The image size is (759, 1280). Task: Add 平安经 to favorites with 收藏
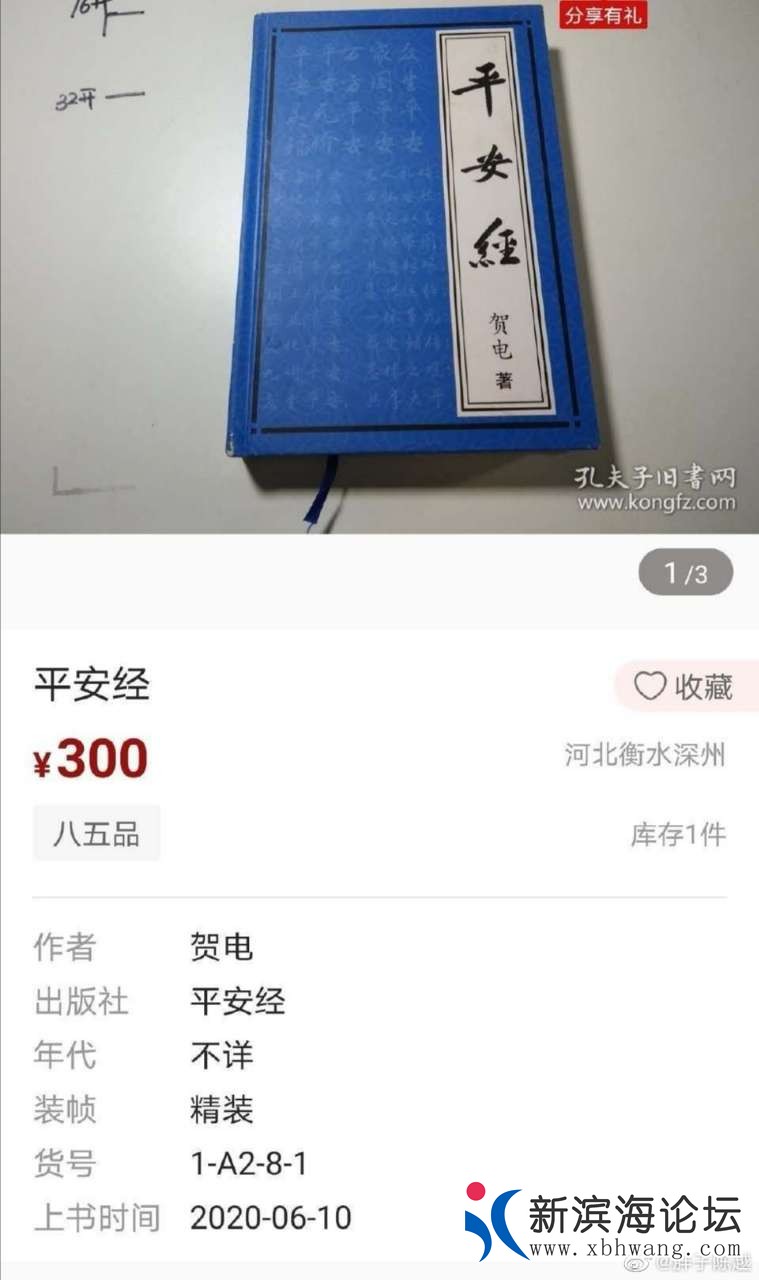pos(685,687)
